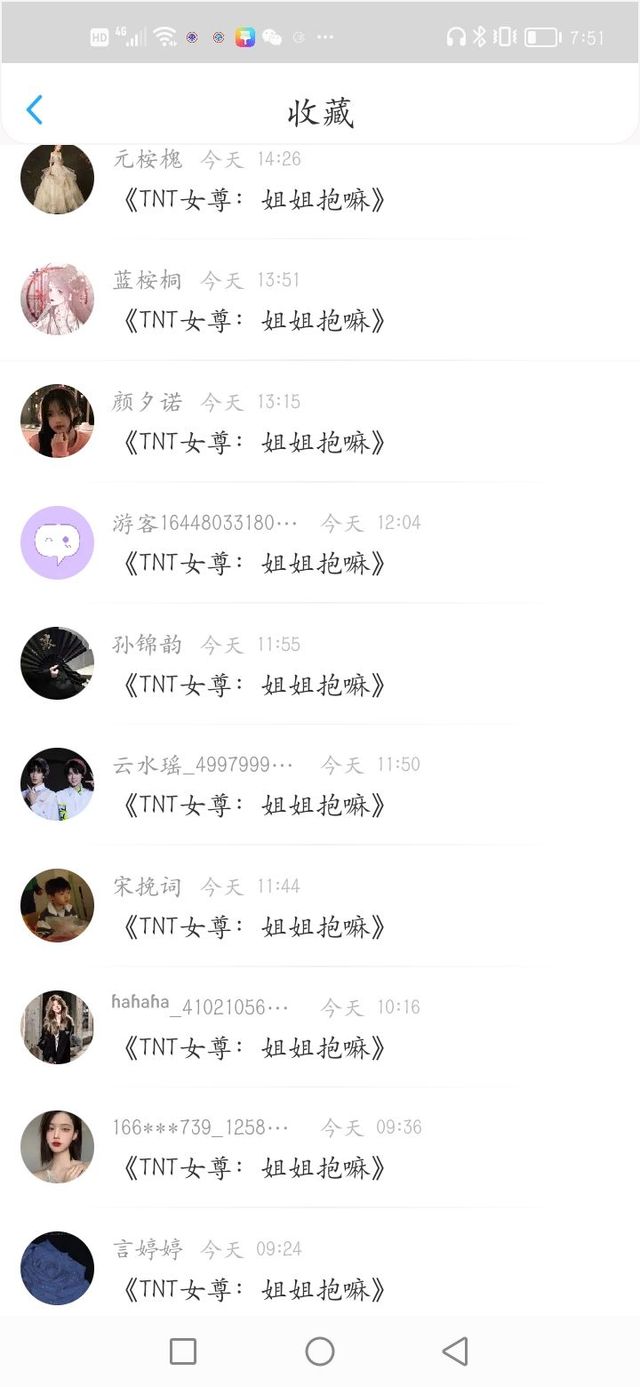Open the entry from 云水瑶_4997999
This screenshot has height=1387, width=640.
(320, 785)
